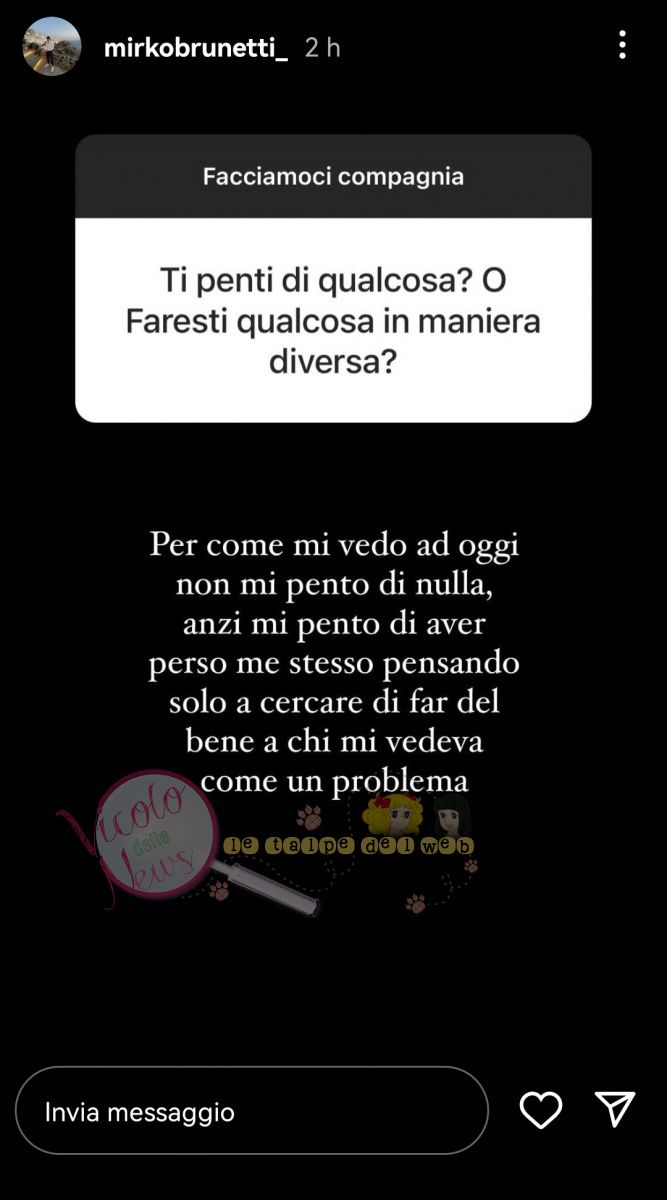Tap the Invia messaggio field

250,1111
